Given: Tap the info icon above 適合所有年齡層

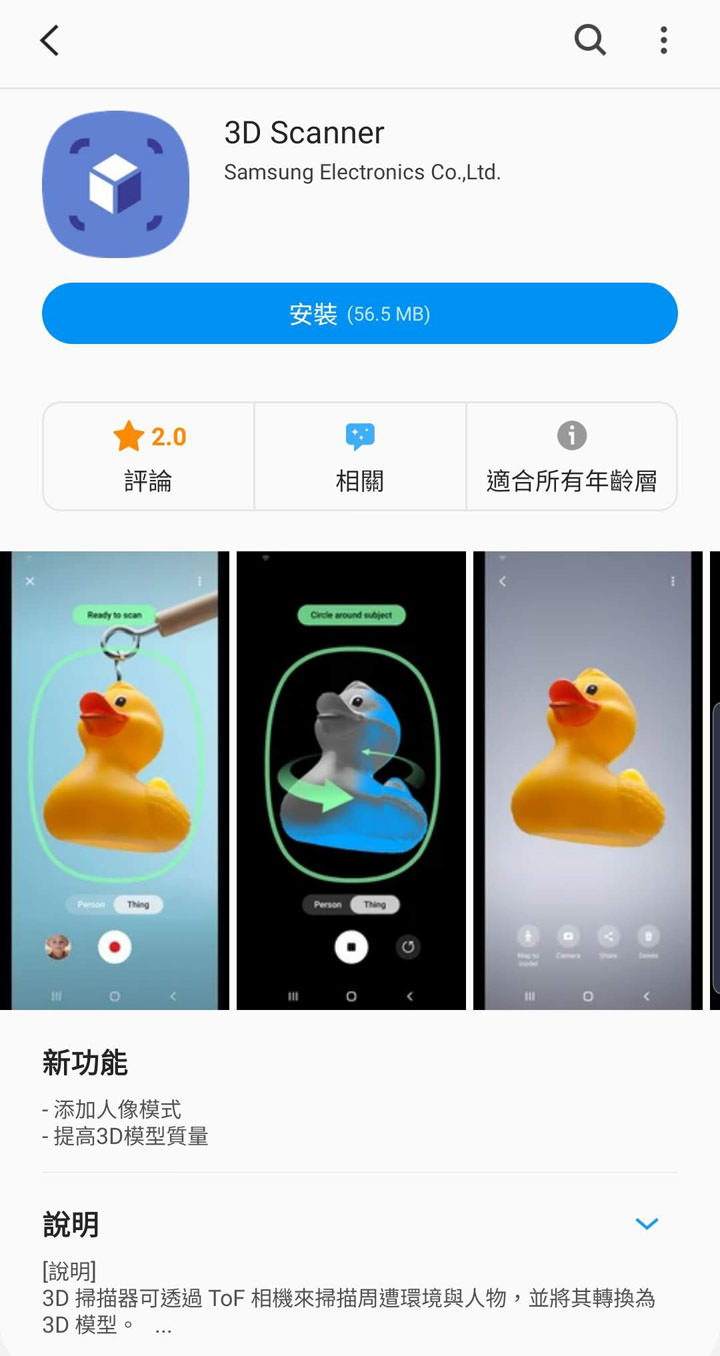Looking at the screenshot, I should point(571,434).
